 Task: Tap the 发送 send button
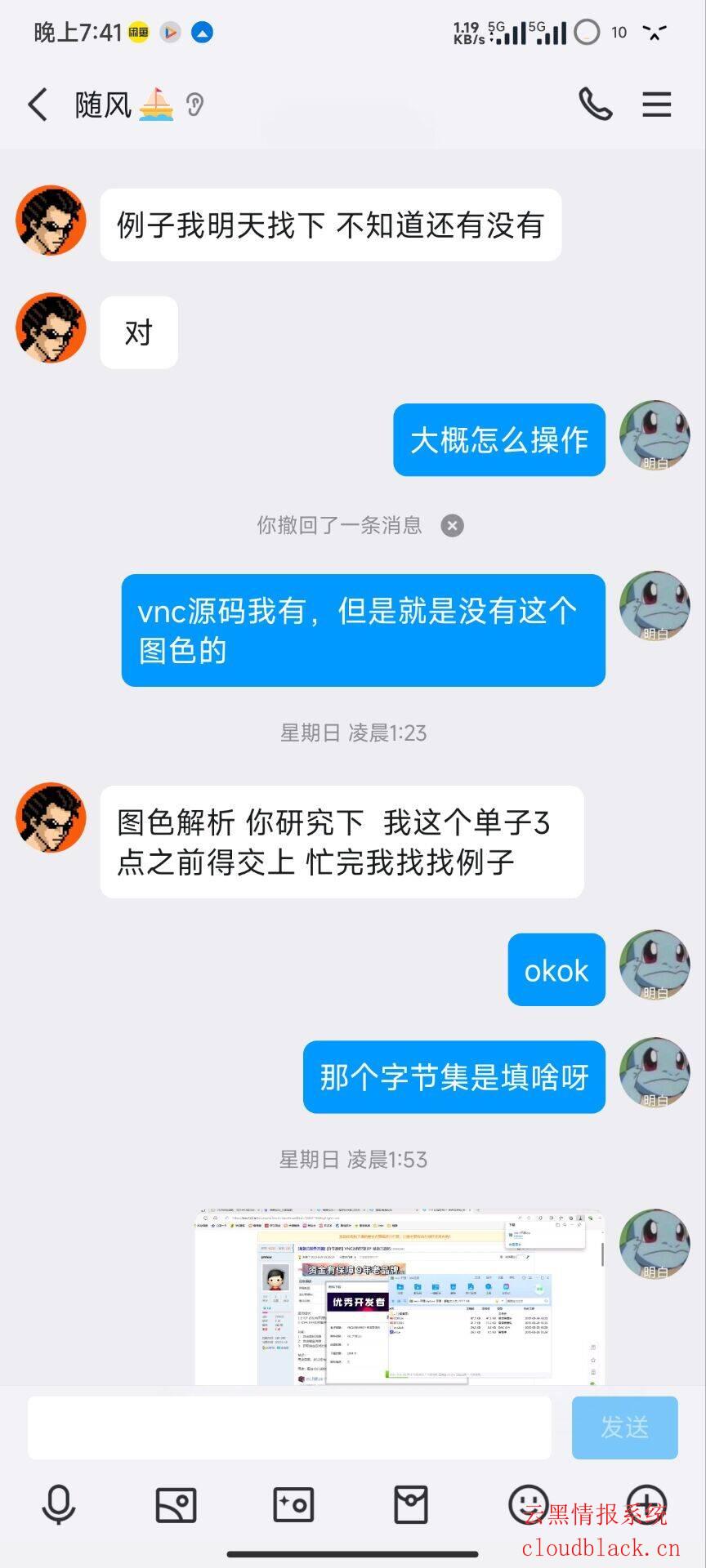click(x=624, y=1428)
